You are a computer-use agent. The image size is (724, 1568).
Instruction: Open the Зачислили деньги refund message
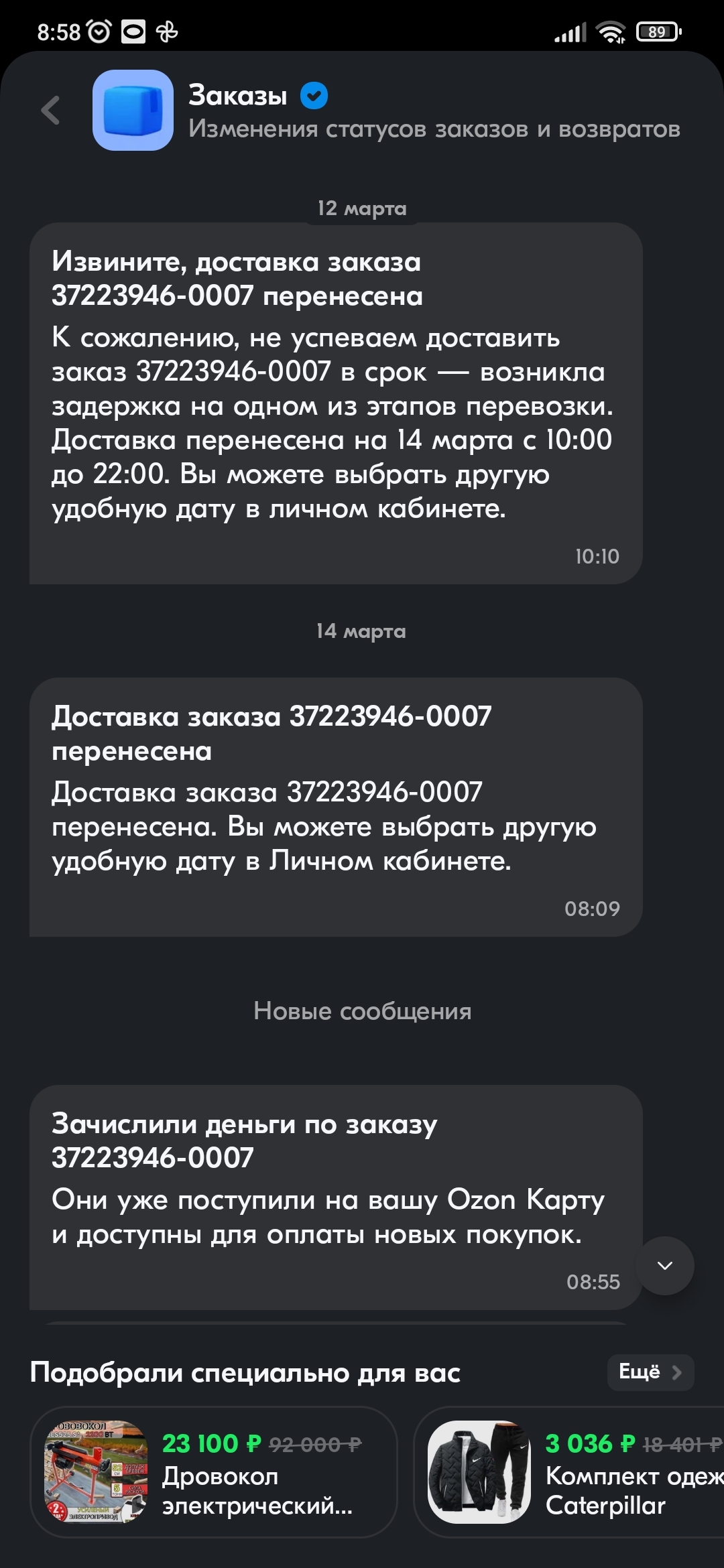[x=336, y=1197]
